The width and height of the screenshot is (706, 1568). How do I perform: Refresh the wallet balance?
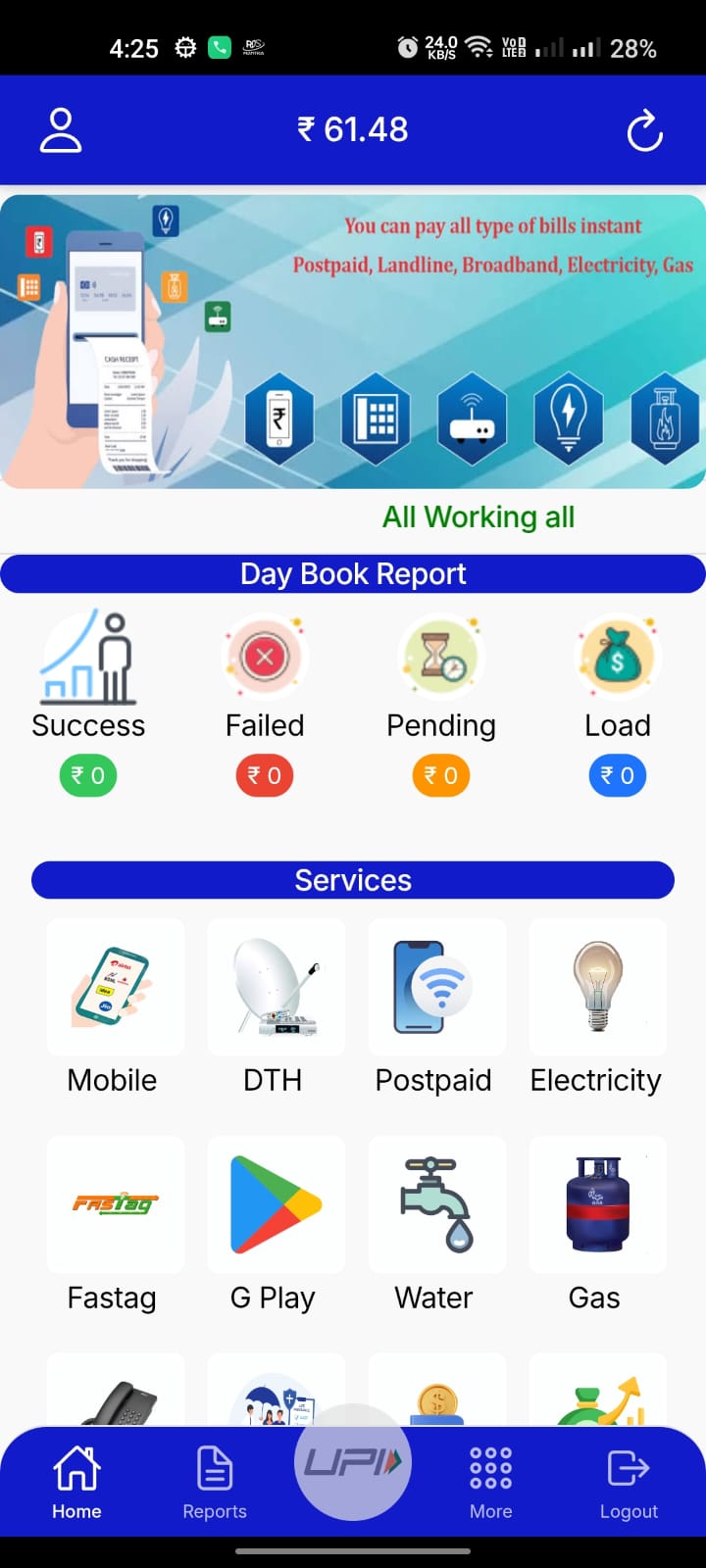tap(644, 131)
